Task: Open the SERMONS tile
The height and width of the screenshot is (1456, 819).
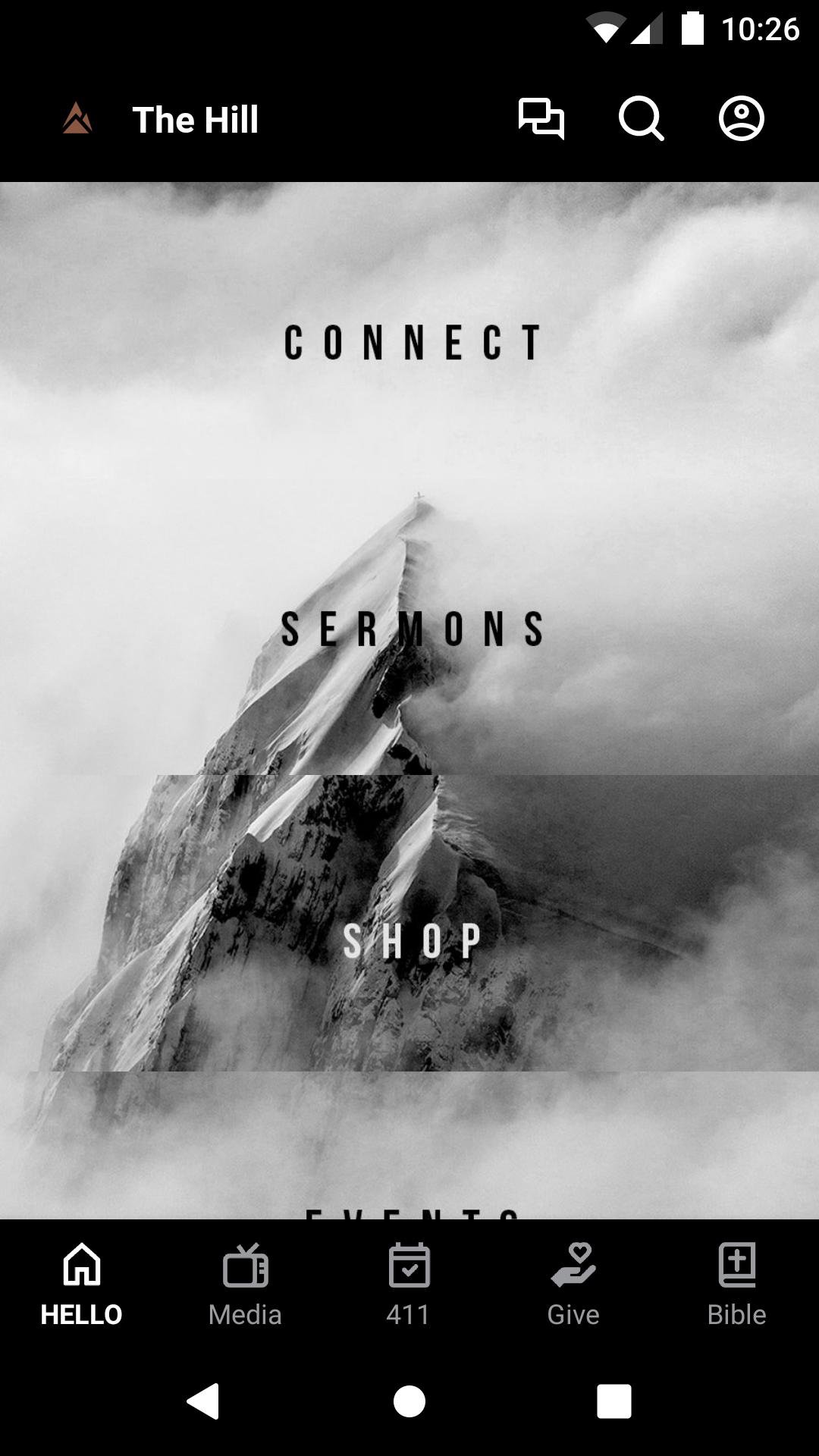Action: [x=412, y=629]
